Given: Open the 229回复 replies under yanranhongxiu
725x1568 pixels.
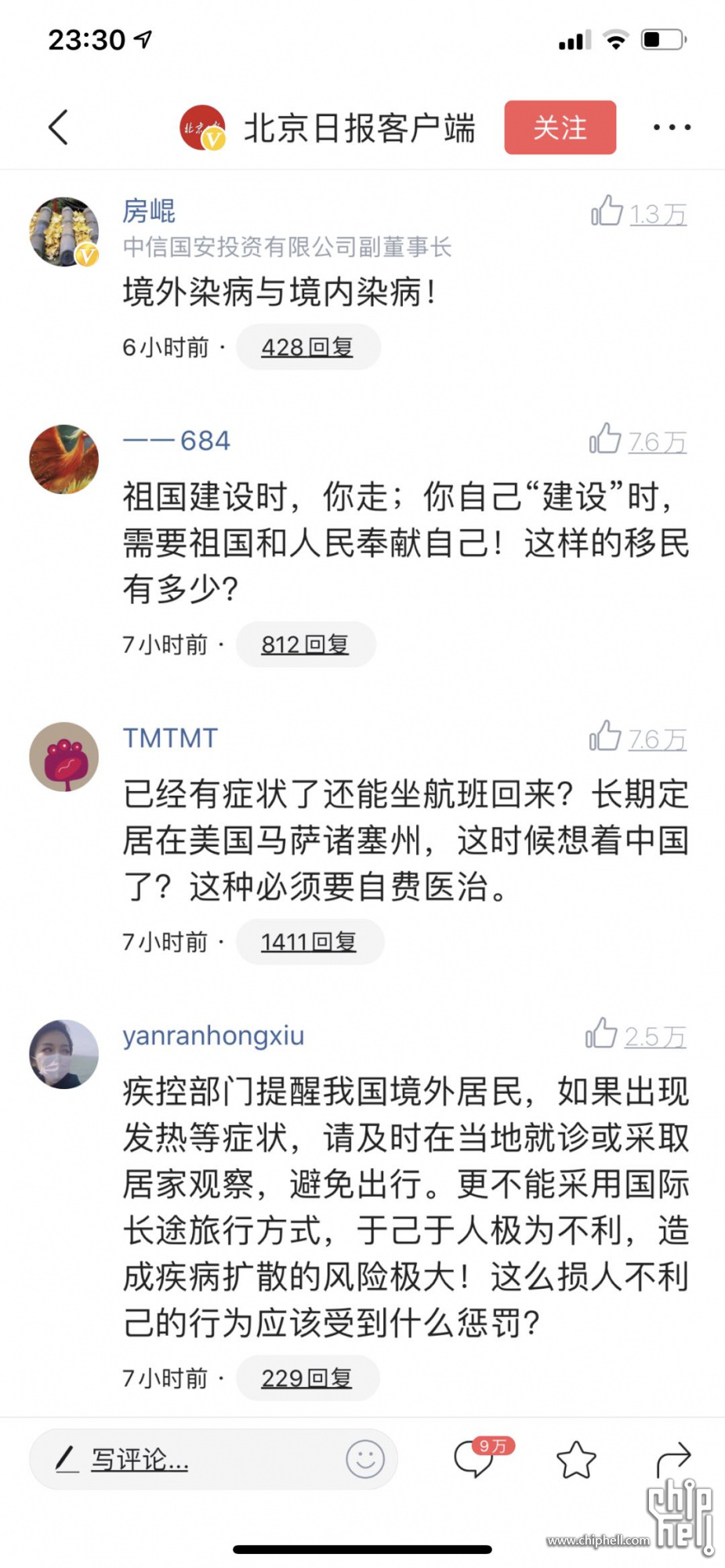Looking at the screenshot, I should (x=306, y=1377).
